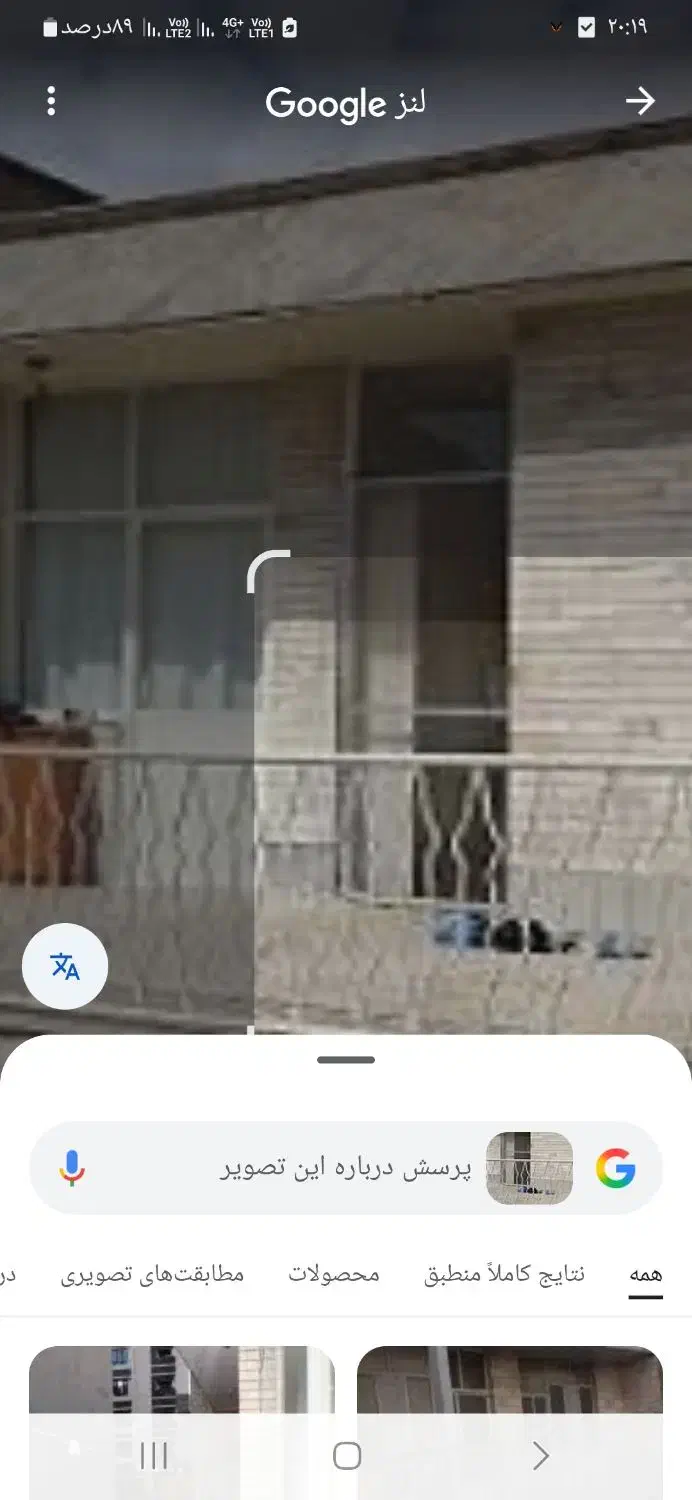Tap the arrow at the top right

(640, 101)
